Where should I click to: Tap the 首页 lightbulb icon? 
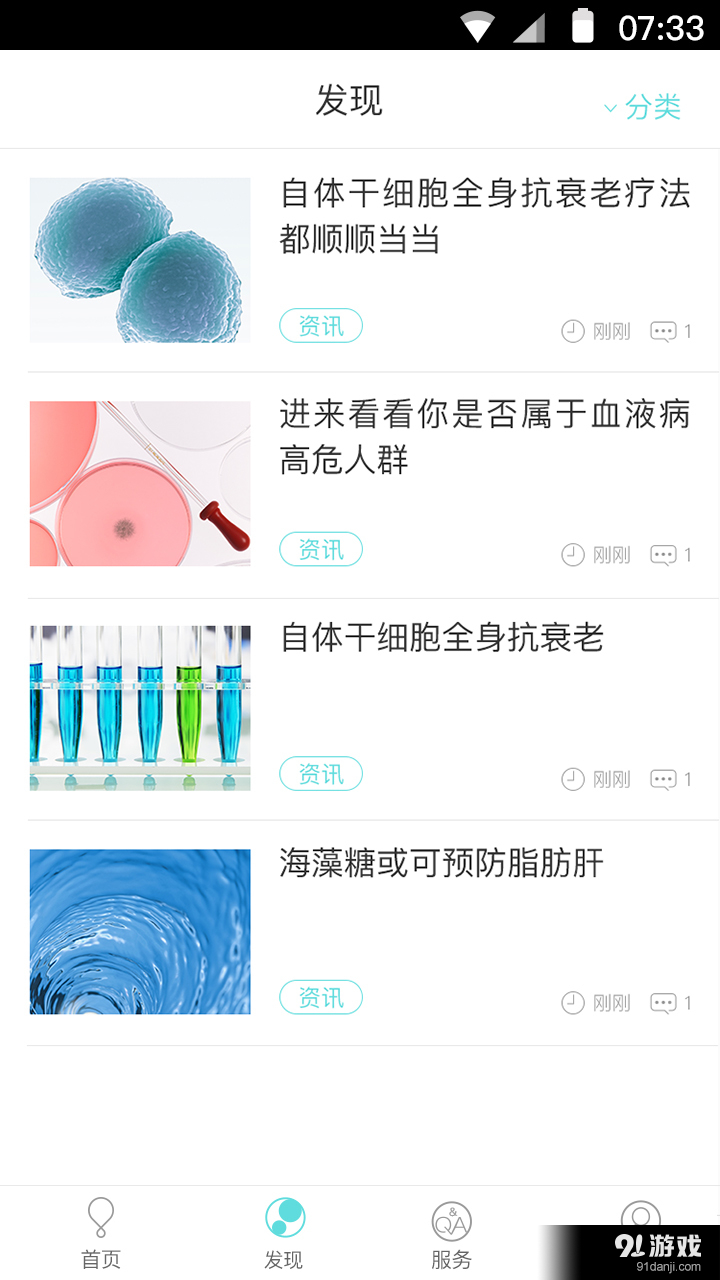pyautogui.click(x=100, y=1215)
